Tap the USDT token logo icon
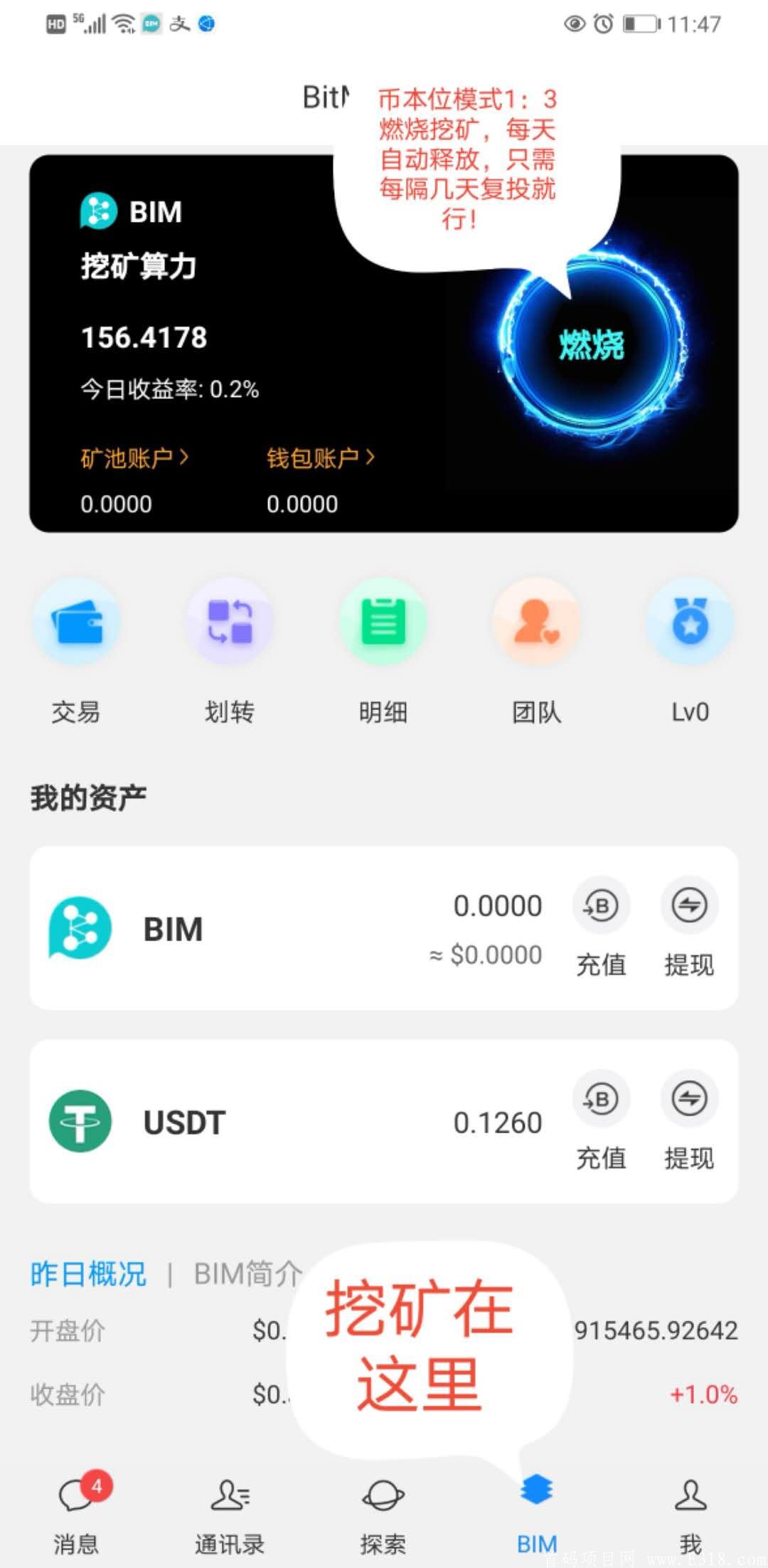The image size is (768, 1568). [x=80, y=1121]
